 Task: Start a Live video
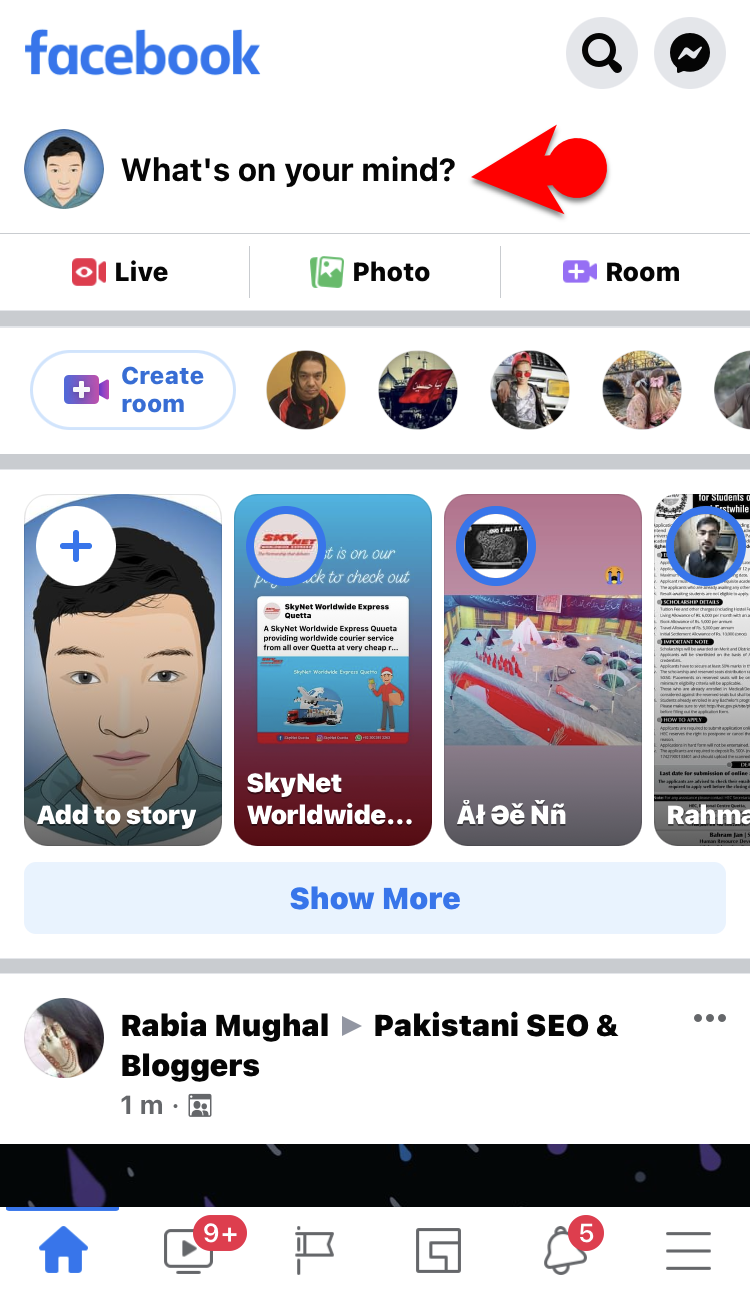point(120,272)
